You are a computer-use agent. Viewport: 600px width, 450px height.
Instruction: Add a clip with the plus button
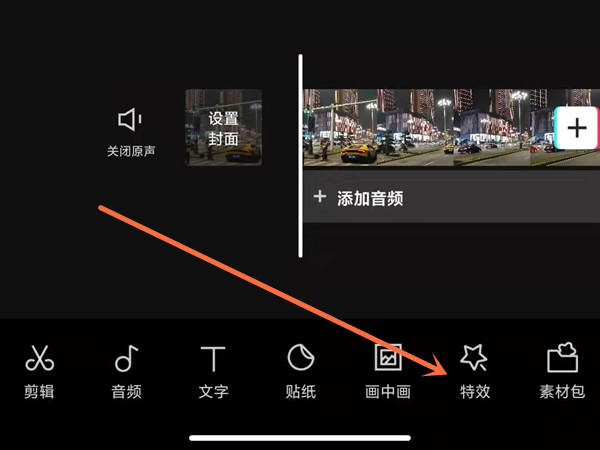point(576,128)
